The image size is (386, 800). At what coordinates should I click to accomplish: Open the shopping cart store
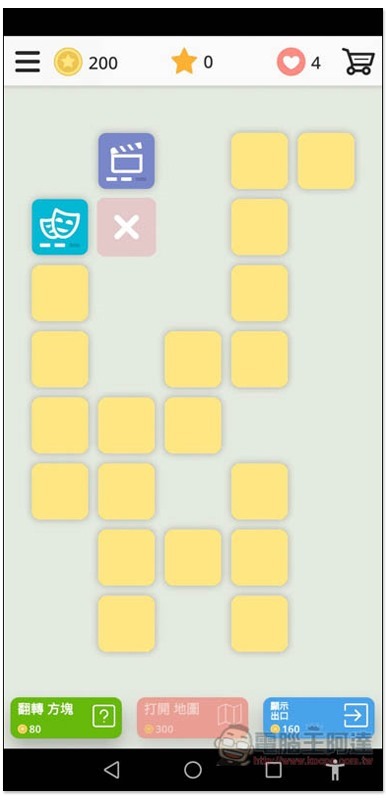tap(358, 62)
